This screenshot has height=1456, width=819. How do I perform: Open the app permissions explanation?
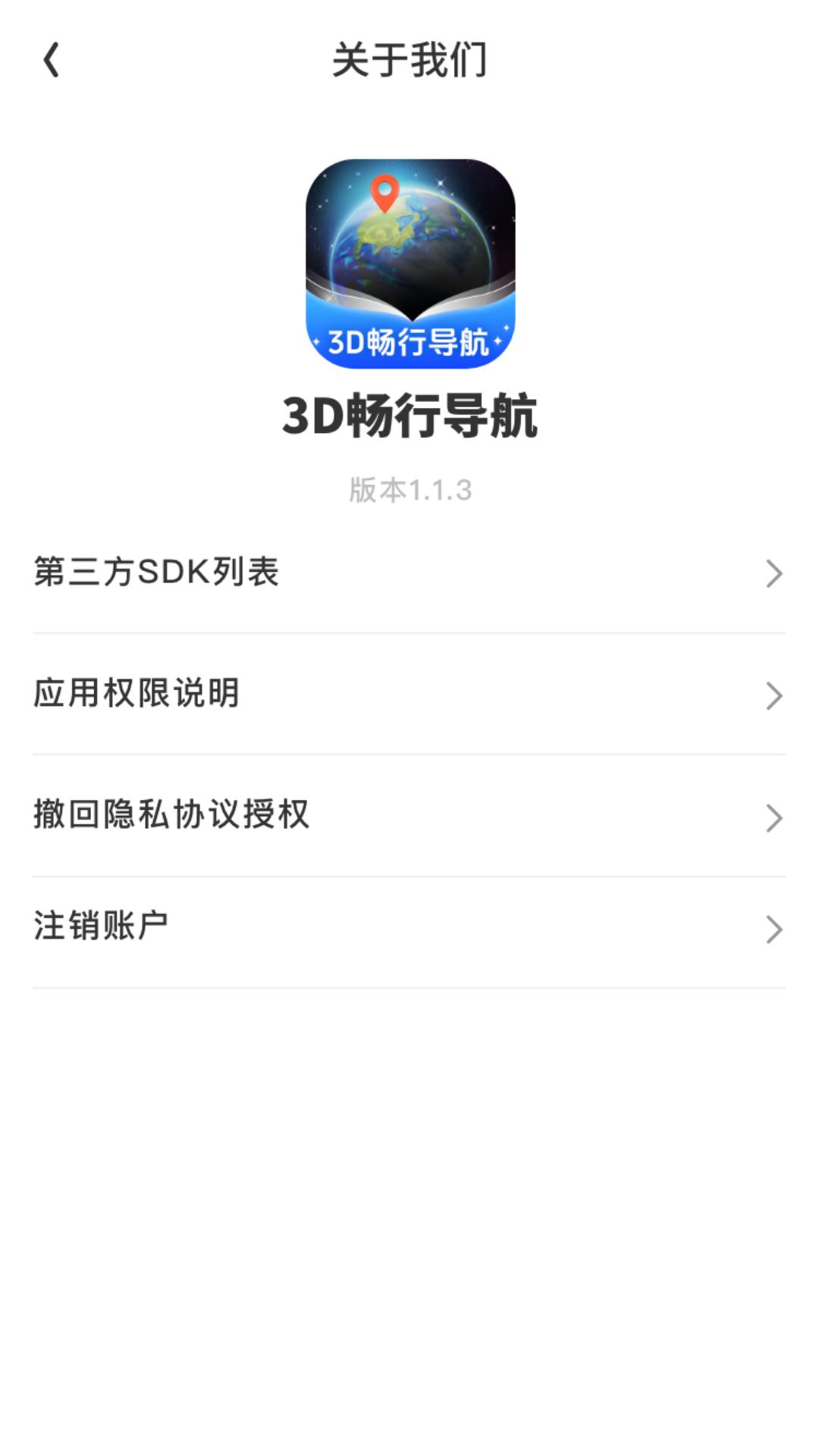137,692
